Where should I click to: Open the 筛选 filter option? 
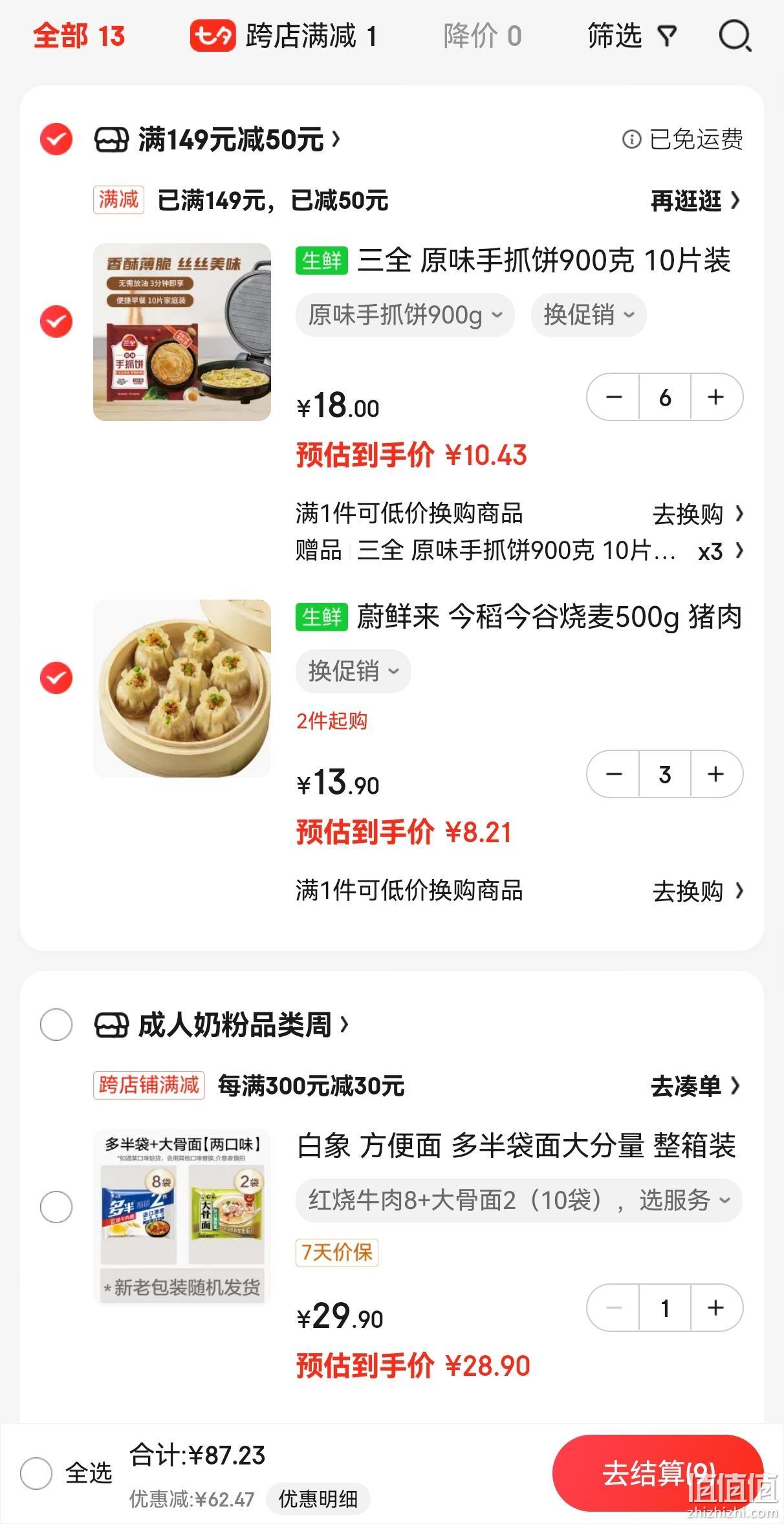coord(632,36)
